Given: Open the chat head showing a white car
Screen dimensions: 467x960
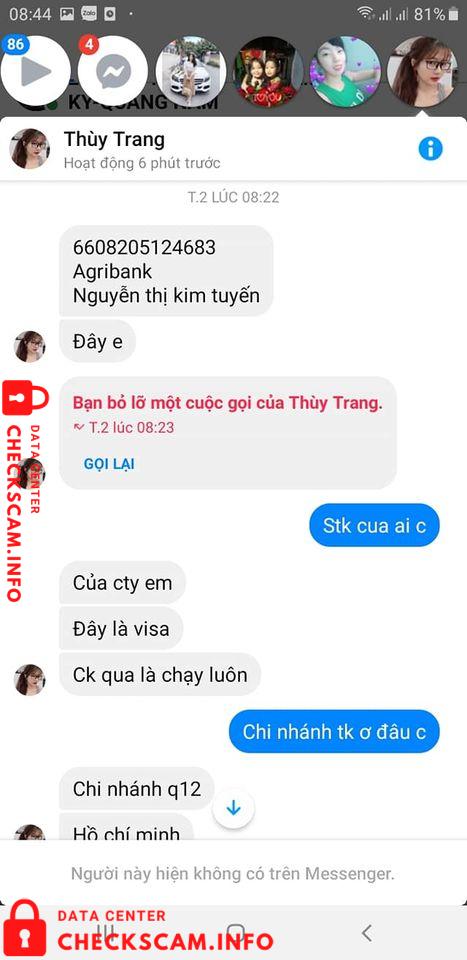Looking at the screenshot, I should pyautogui.click(x=190, y=71).
